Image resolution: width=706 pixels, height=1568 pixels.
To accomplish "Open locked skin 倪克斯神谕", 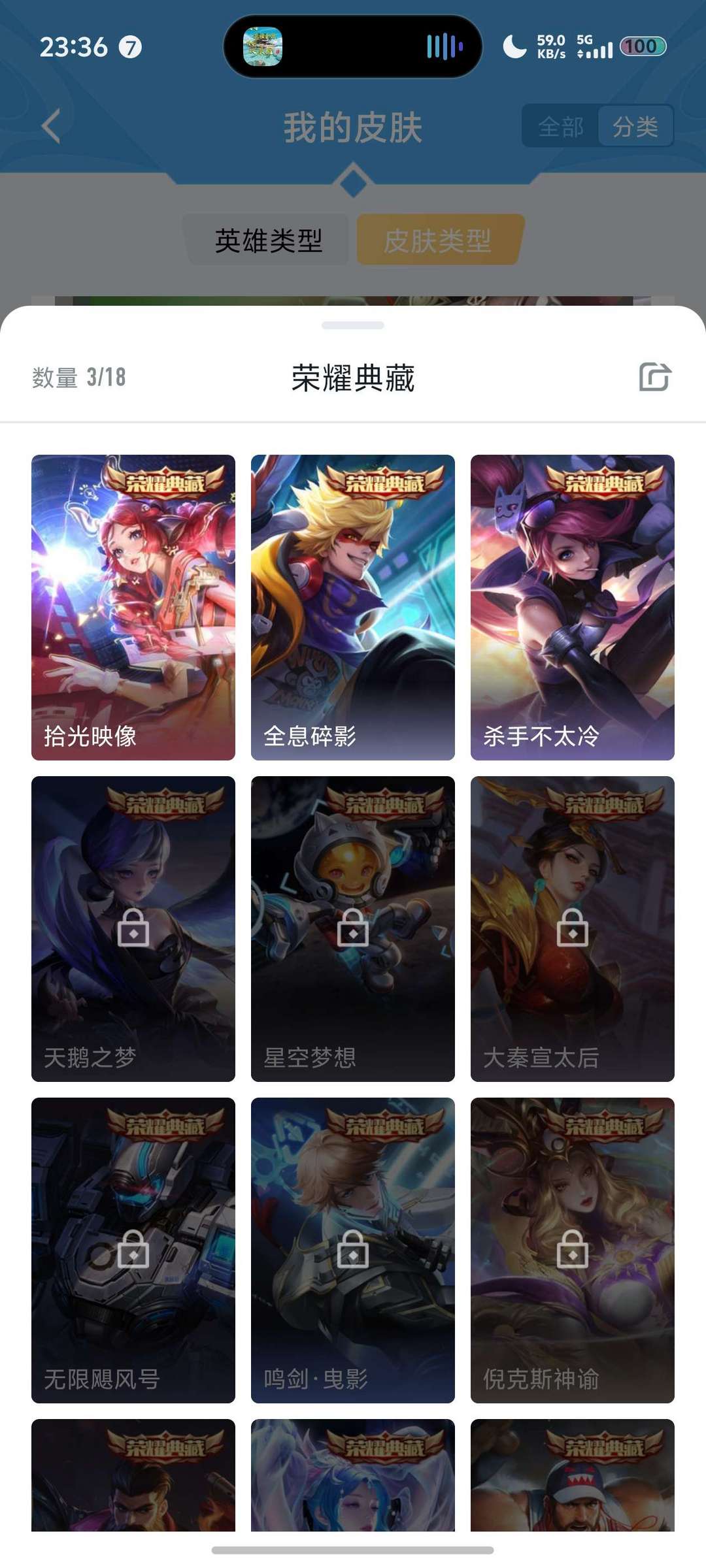I will click(x=573, y=1250).
